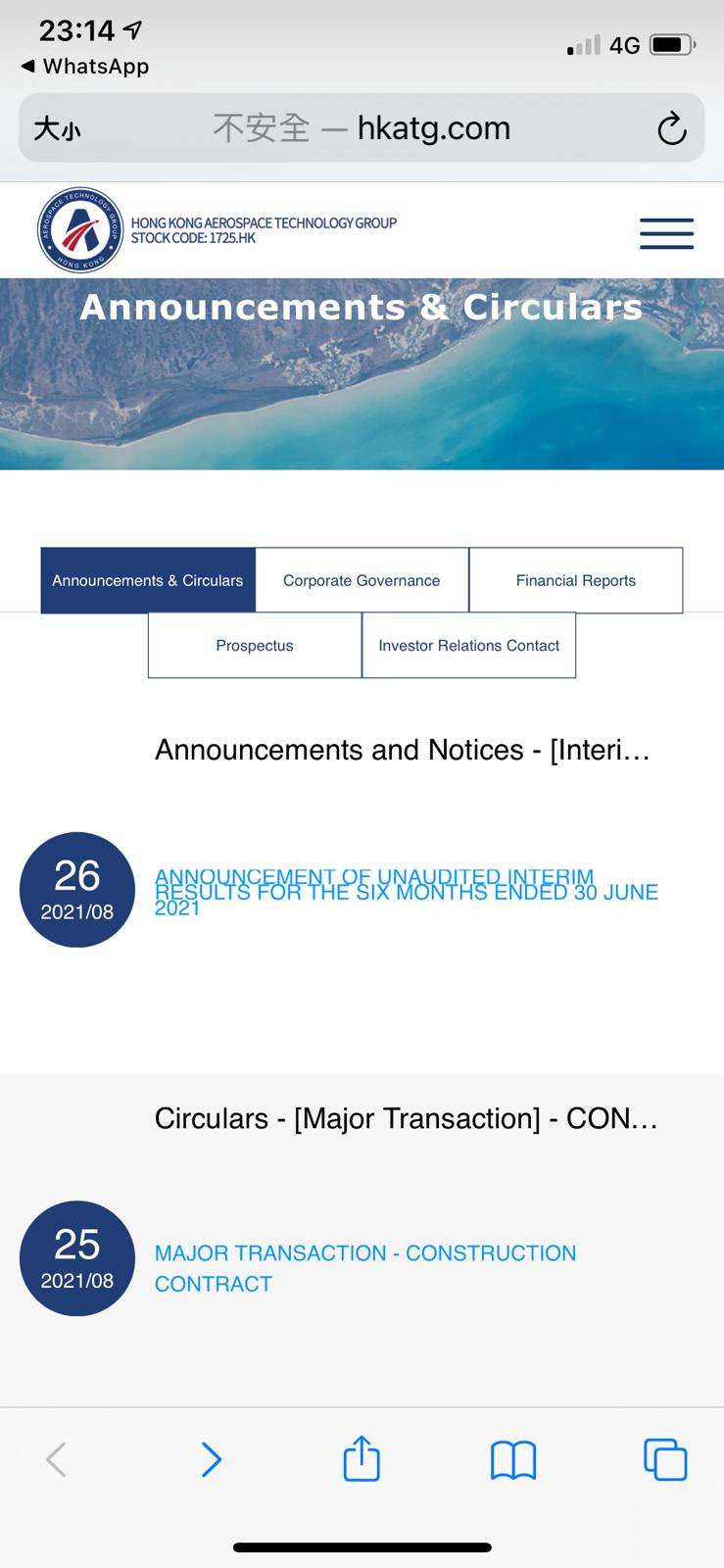724x1568 pixels.
Task: Select the Announcements & Circulars tab
Action: (148, 580)
